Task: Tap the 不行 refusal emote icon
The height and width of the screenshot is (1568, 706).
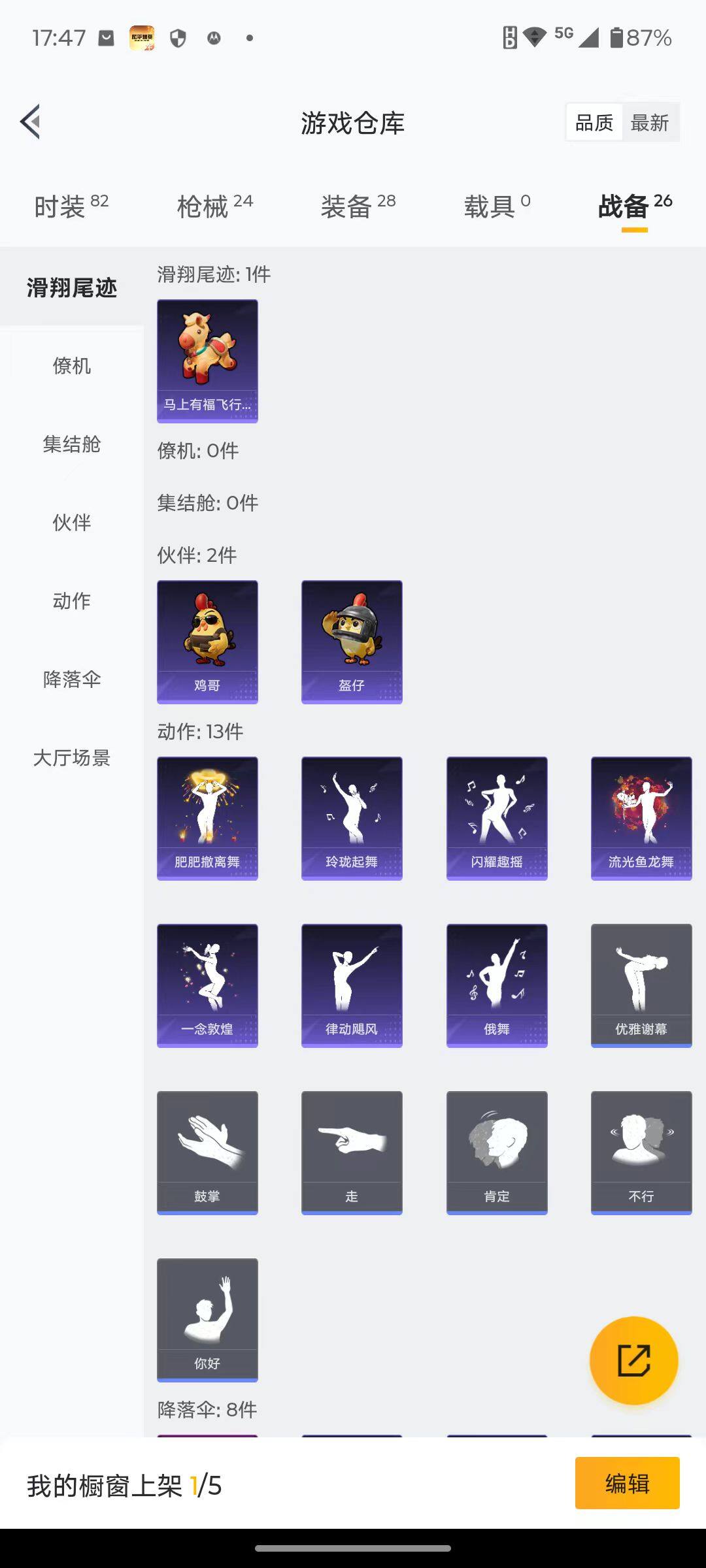Action: (x=641, y=1153)
